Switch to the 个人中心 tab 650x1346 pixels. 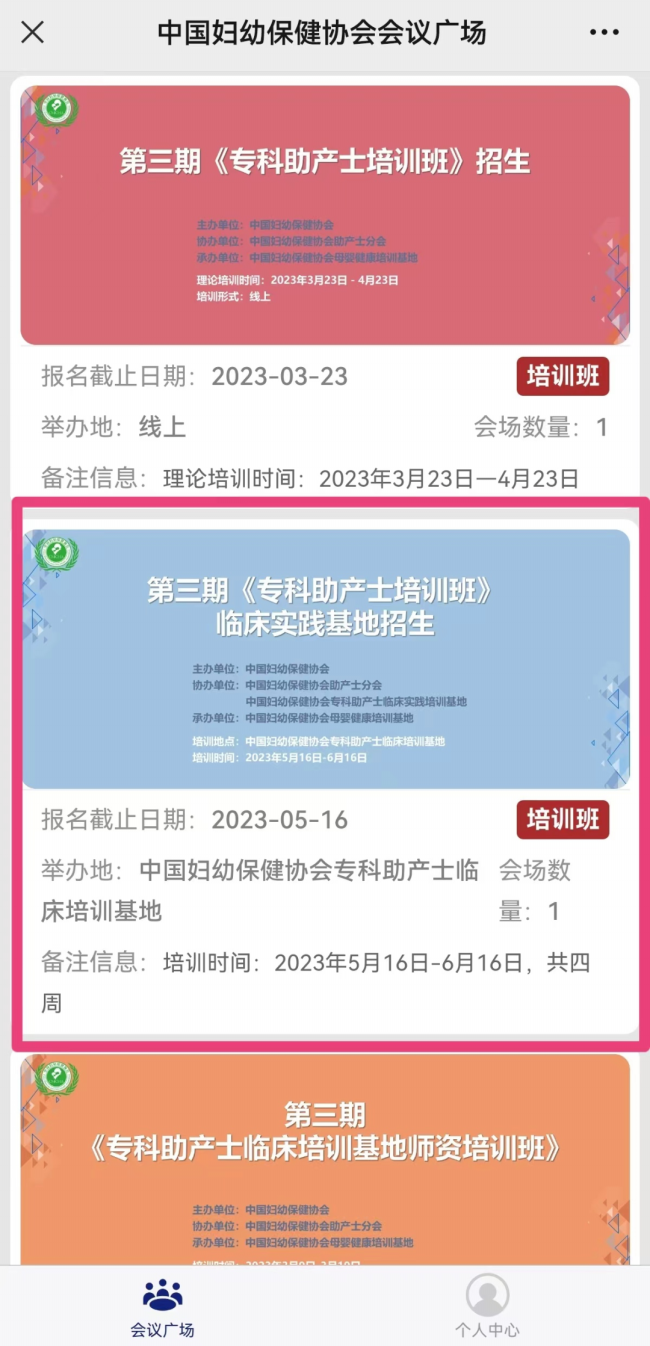coord(487,1307)
